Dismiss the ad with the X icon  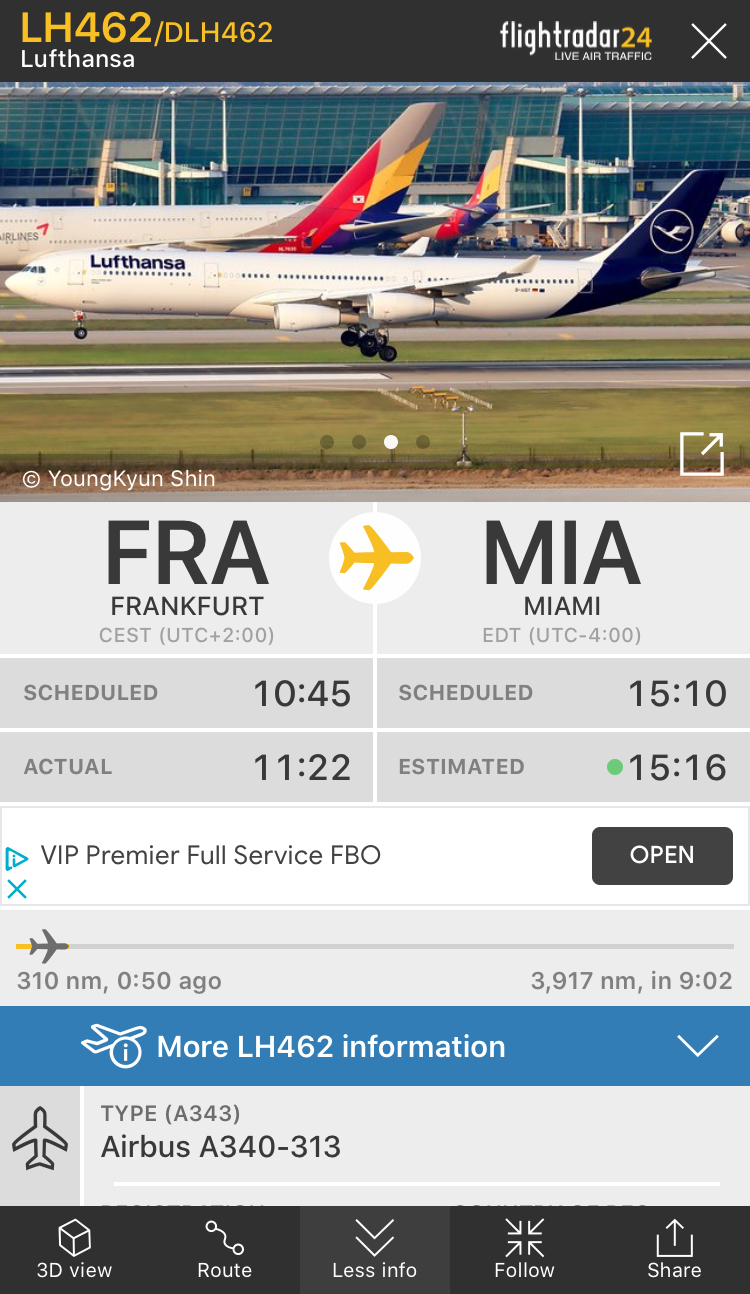[x=17, y=888]
